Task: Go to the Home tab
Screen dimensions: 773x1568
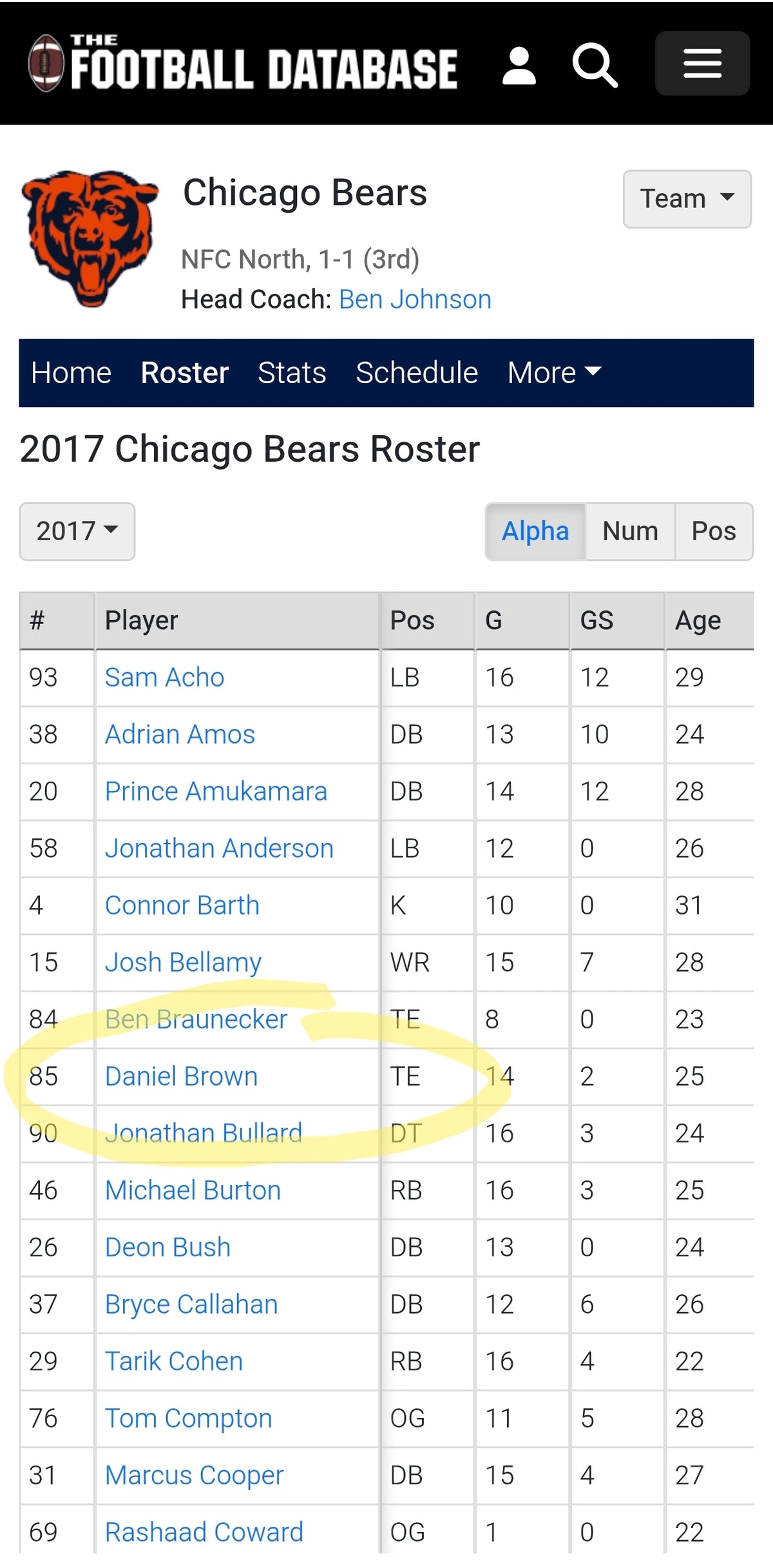Action: [x=72, y=373]
